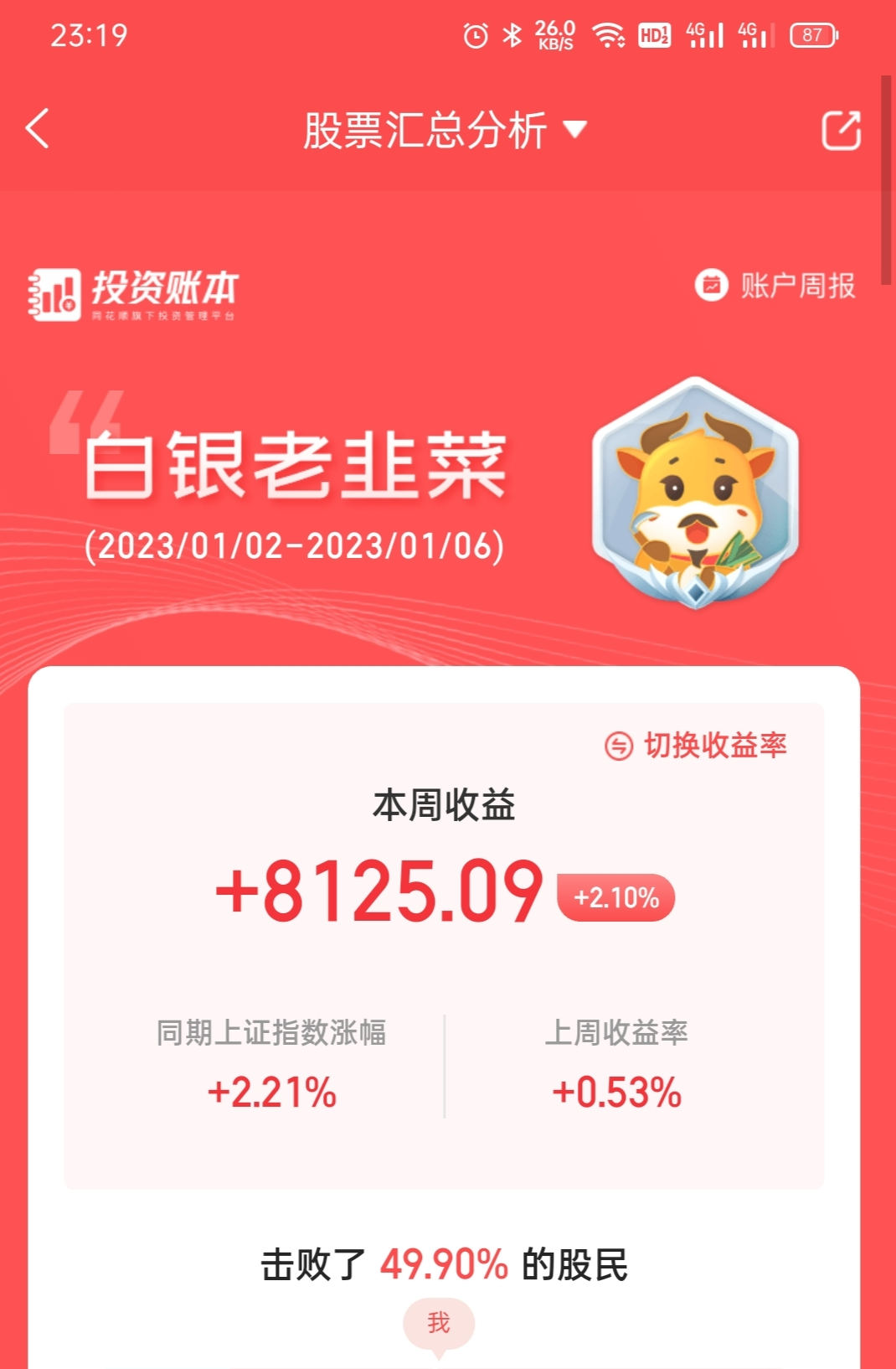Screen dimensions: 896x1369
Task: Go back using the top-left arrow
Action: coord(38,129)
